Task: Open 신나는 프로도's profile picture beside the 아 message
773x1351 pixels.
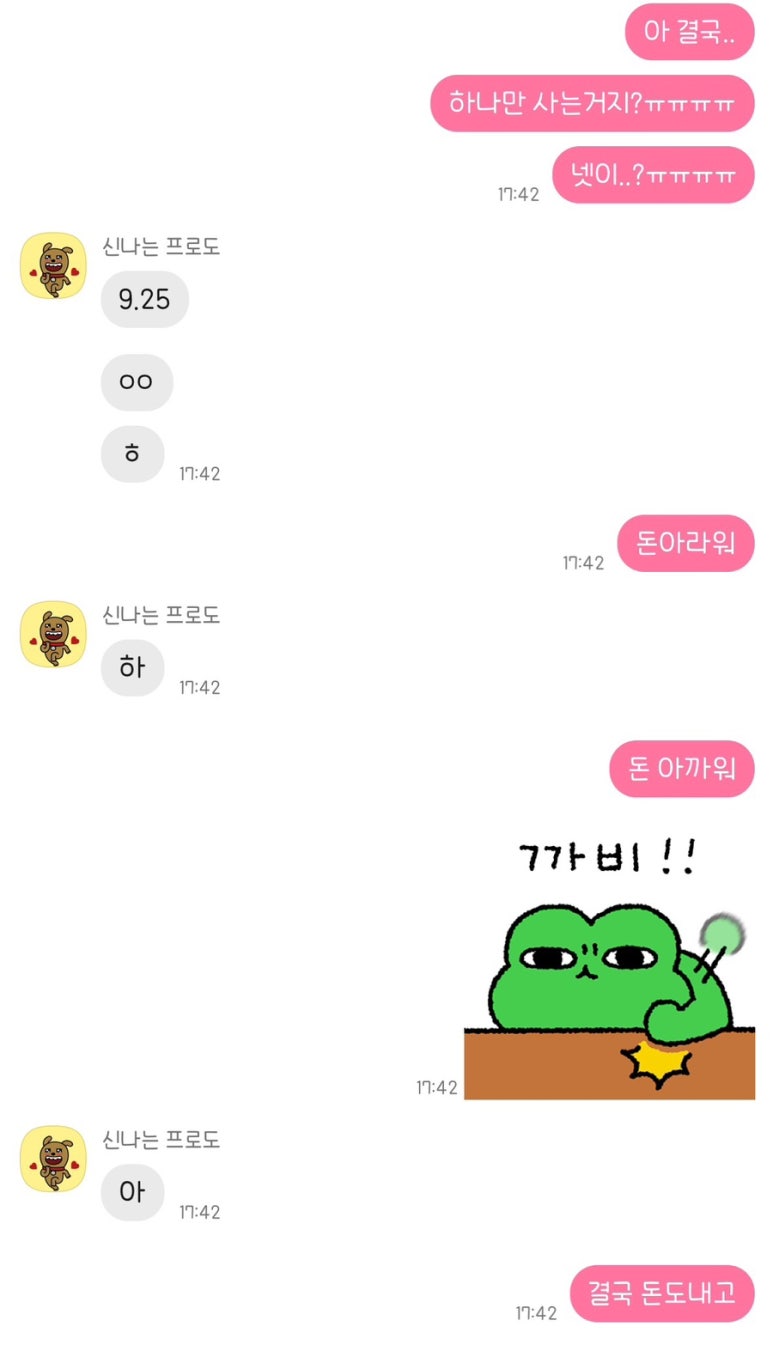Action: 53,1159
